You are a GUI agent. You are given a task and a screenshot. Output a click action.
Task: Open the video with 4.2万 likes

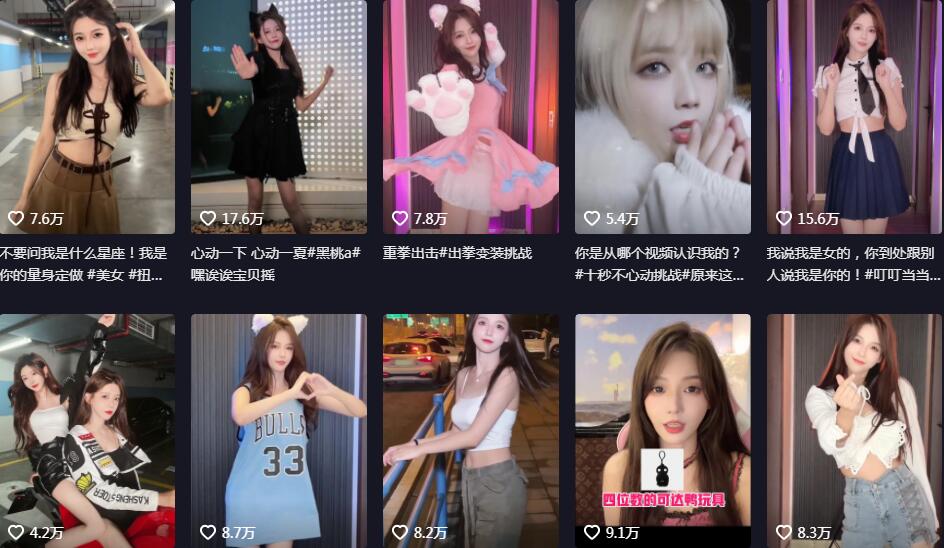(87, 430)
